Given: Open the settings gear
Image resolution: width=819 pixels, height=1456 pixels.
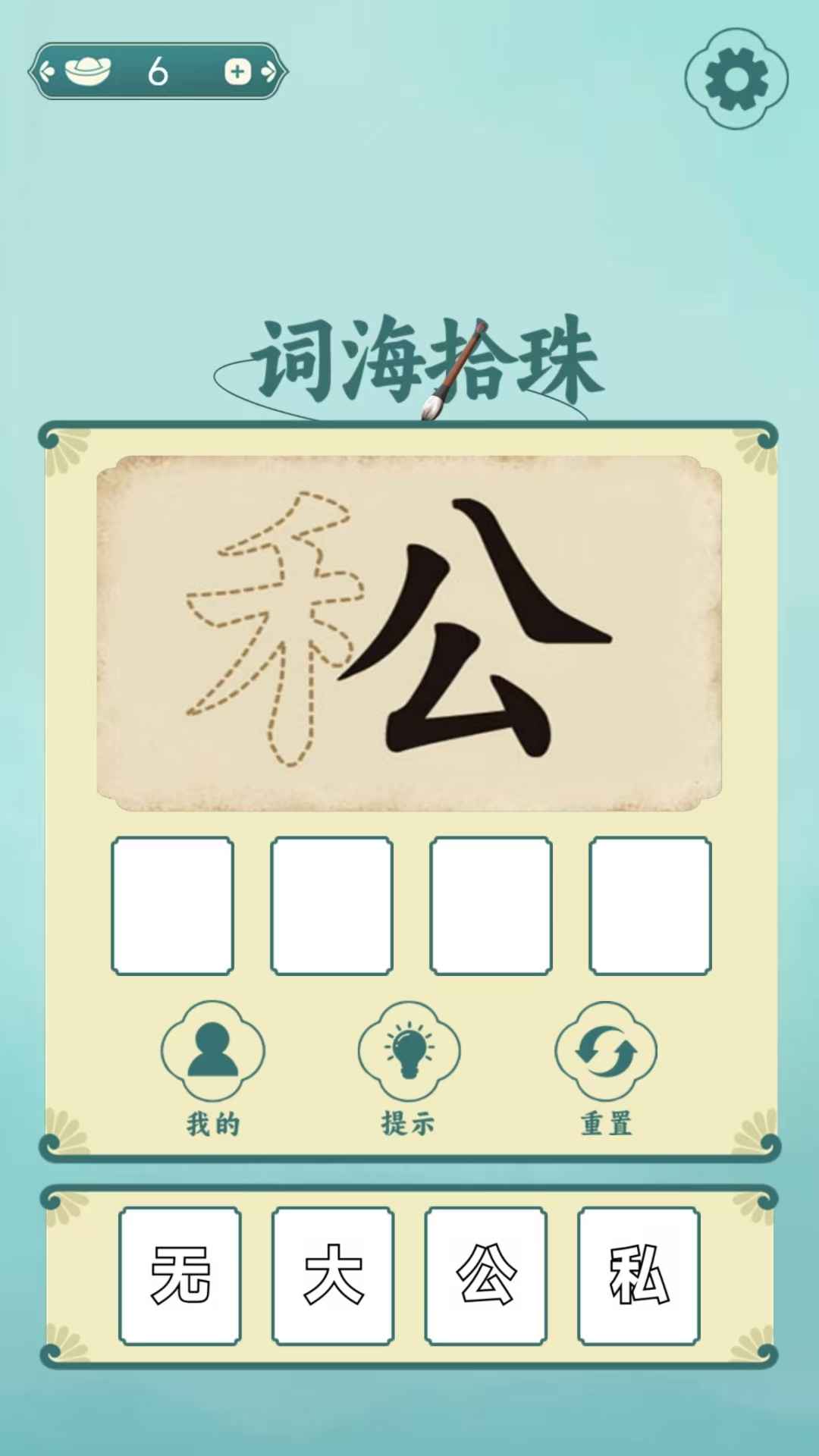Looking at the screenshot, I should (736, 79).
